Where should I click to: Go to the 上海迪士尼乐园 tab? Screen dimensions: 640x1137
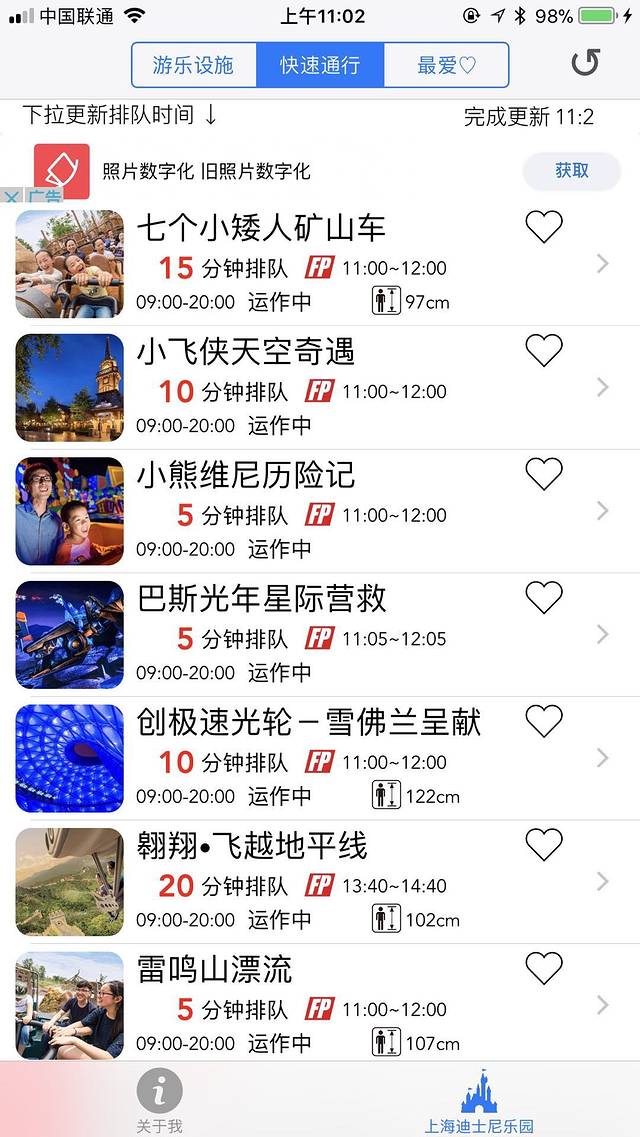coord(480,1100)
